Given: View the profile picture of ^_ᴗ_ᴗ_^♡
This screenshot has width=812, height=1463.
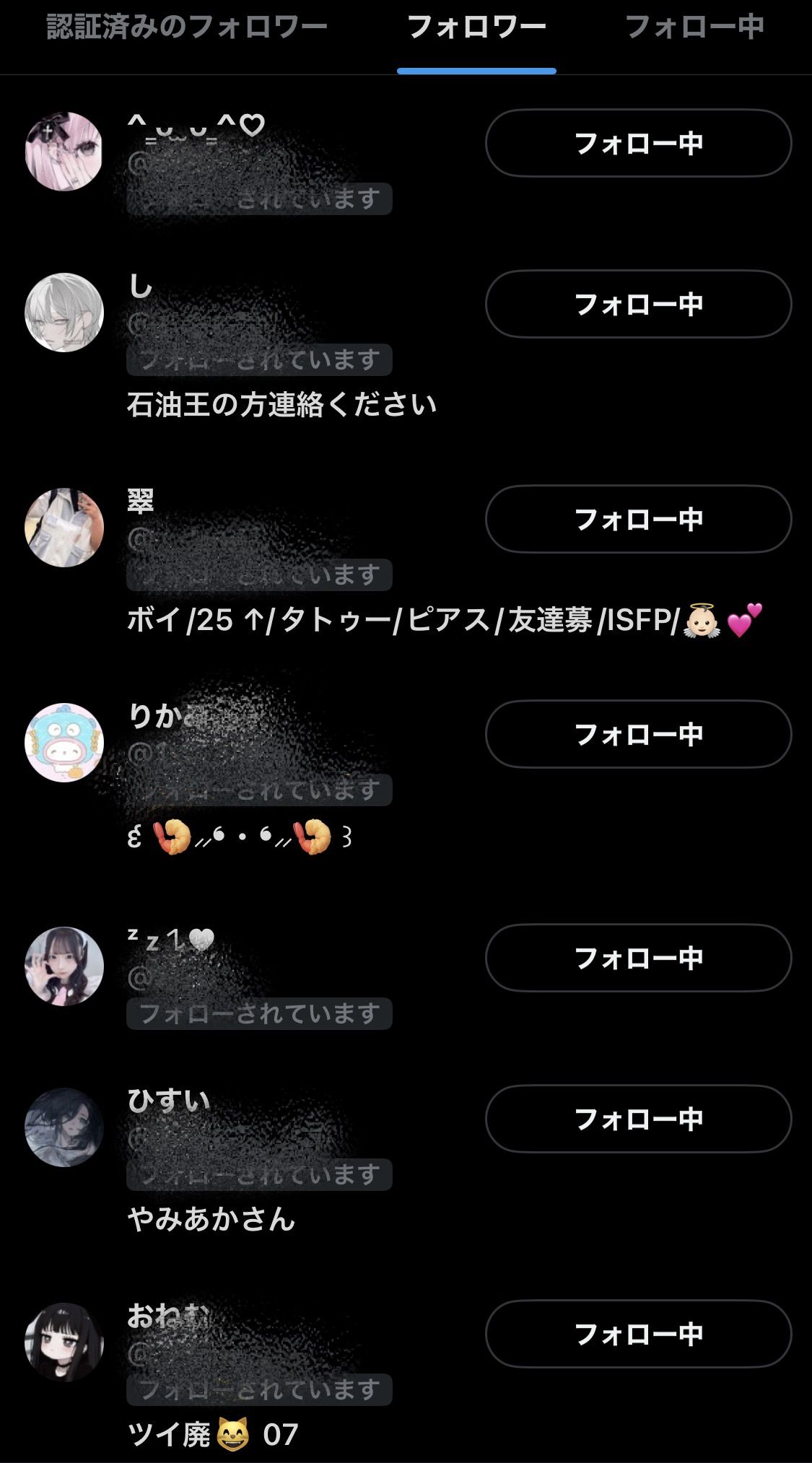Looking at the screenshot, I should (64, 152).
